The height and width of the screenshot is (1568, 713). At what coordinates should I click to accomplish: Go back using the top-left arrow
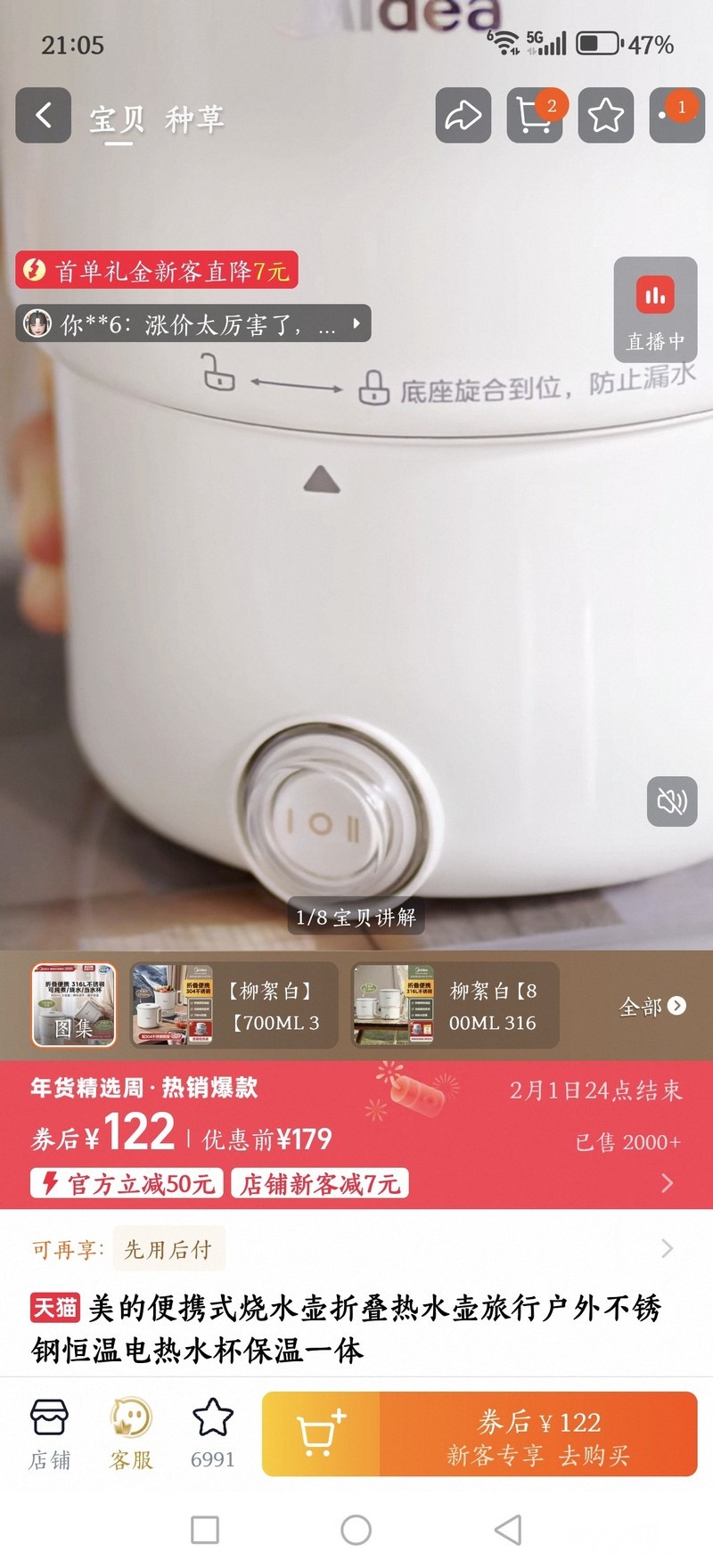click(43, 116)
